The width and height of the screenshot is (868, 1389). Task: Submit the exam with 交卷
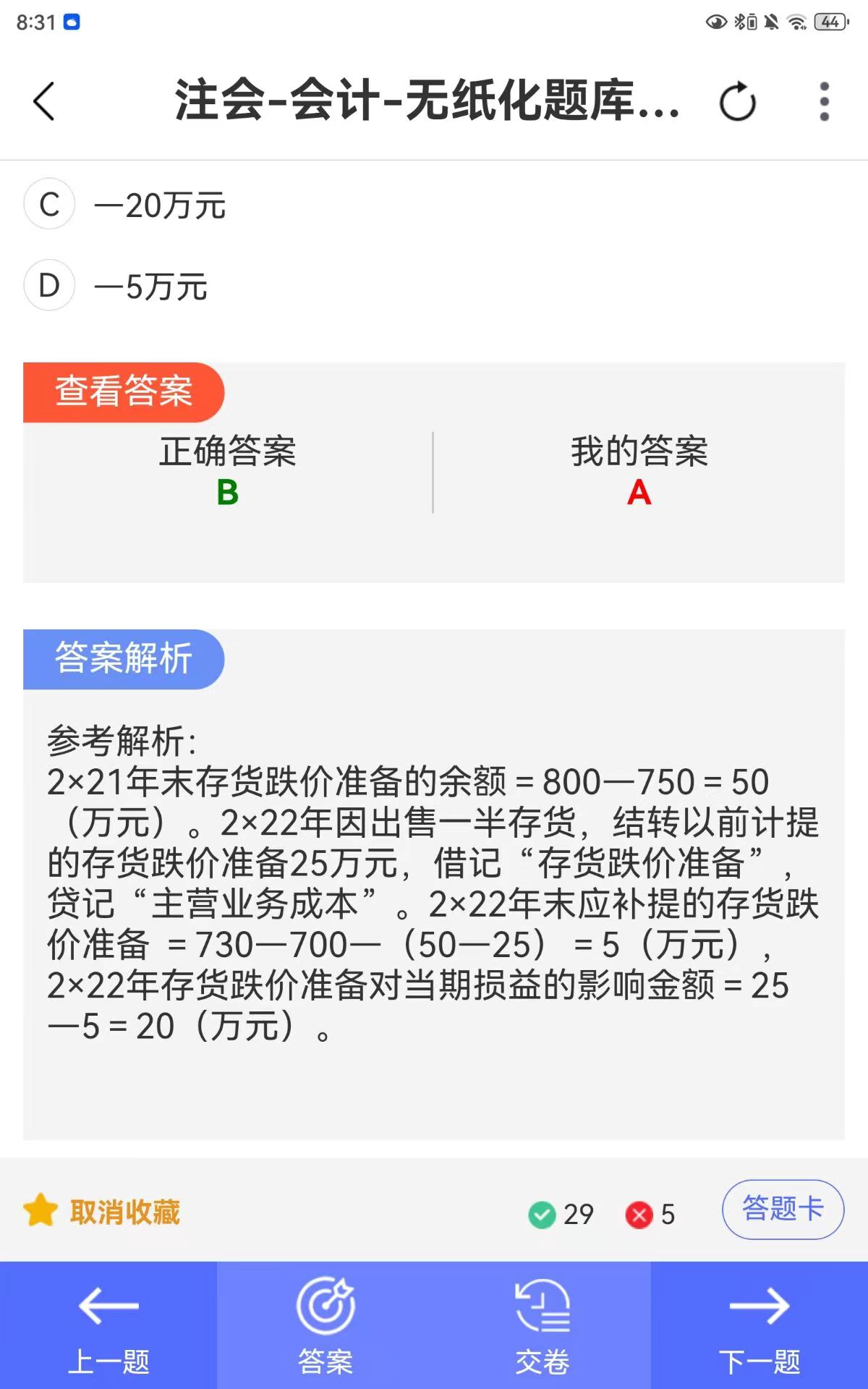(542, 1325)
